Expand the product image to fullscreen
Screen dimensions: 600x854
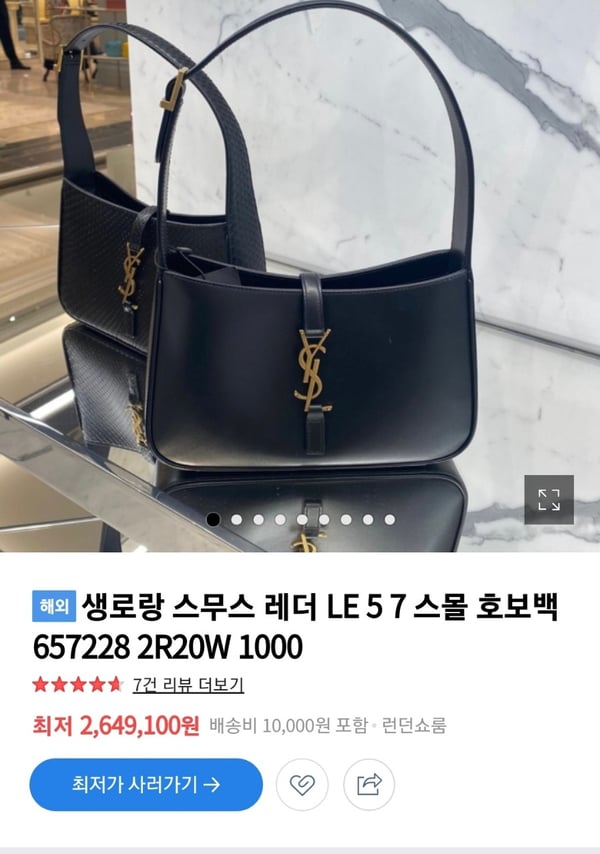click(x=549, y=500)
